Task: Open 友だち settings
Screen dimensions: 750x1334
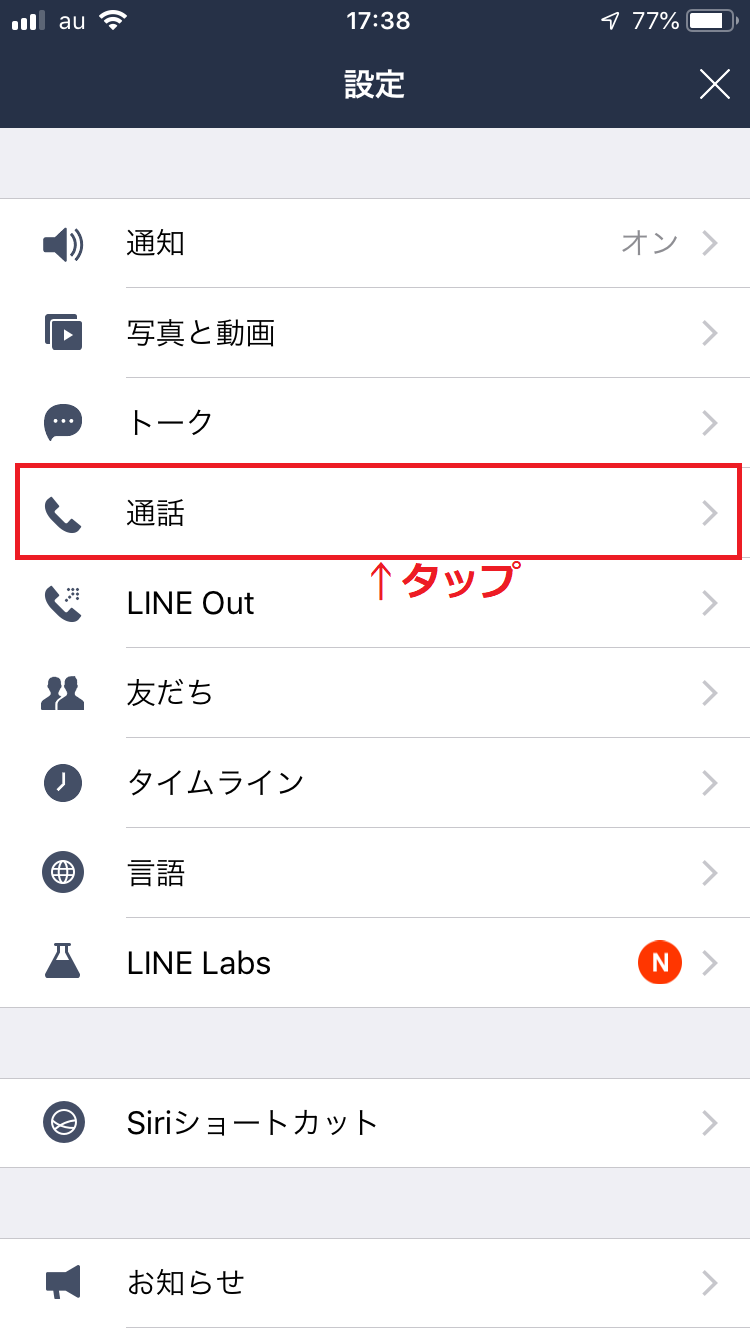Action: [x=375, y=693]
